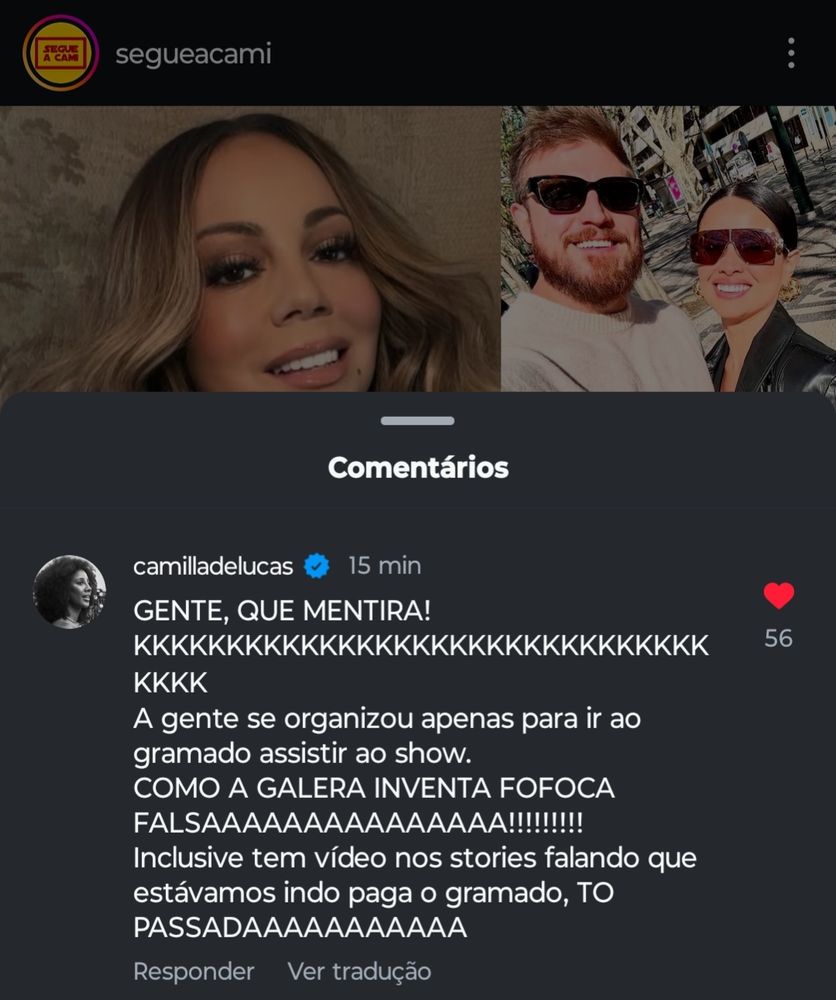The width and height of the screenshot is (836, 1000).
Task: Tap the 15 min timestamp
Action: click(x=385, y=565)
